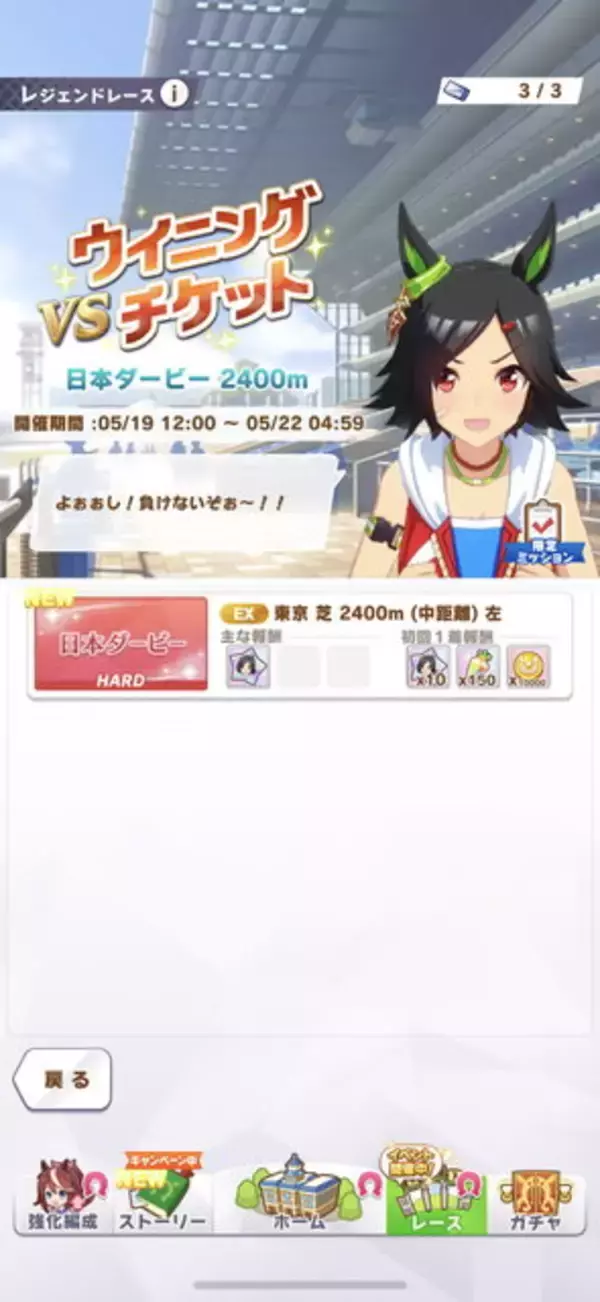Open the レジェンドレース info icon
The image size is (600, 1302).
(x=175, y=94)
